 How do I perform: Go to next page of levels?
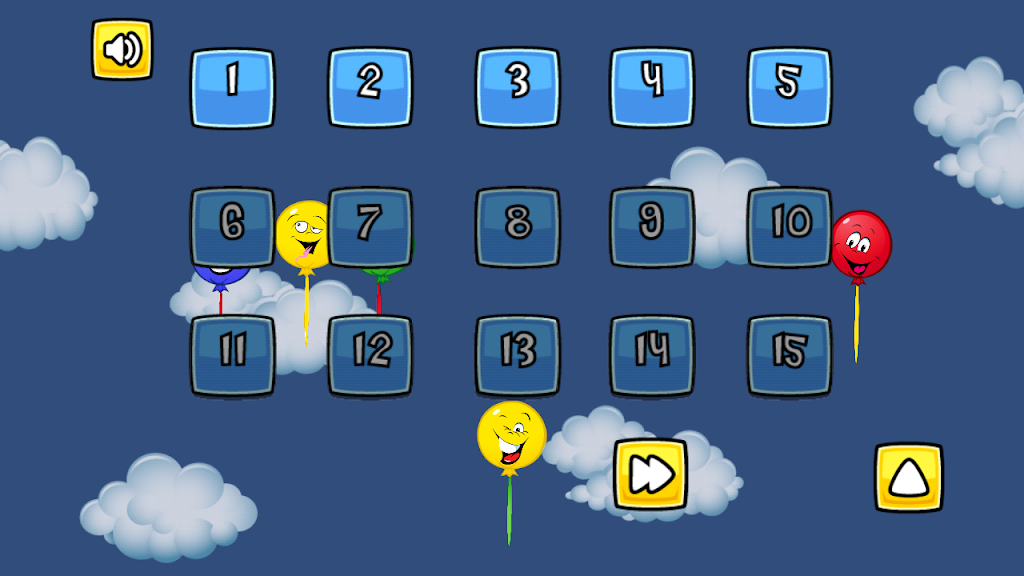point(651,474)
